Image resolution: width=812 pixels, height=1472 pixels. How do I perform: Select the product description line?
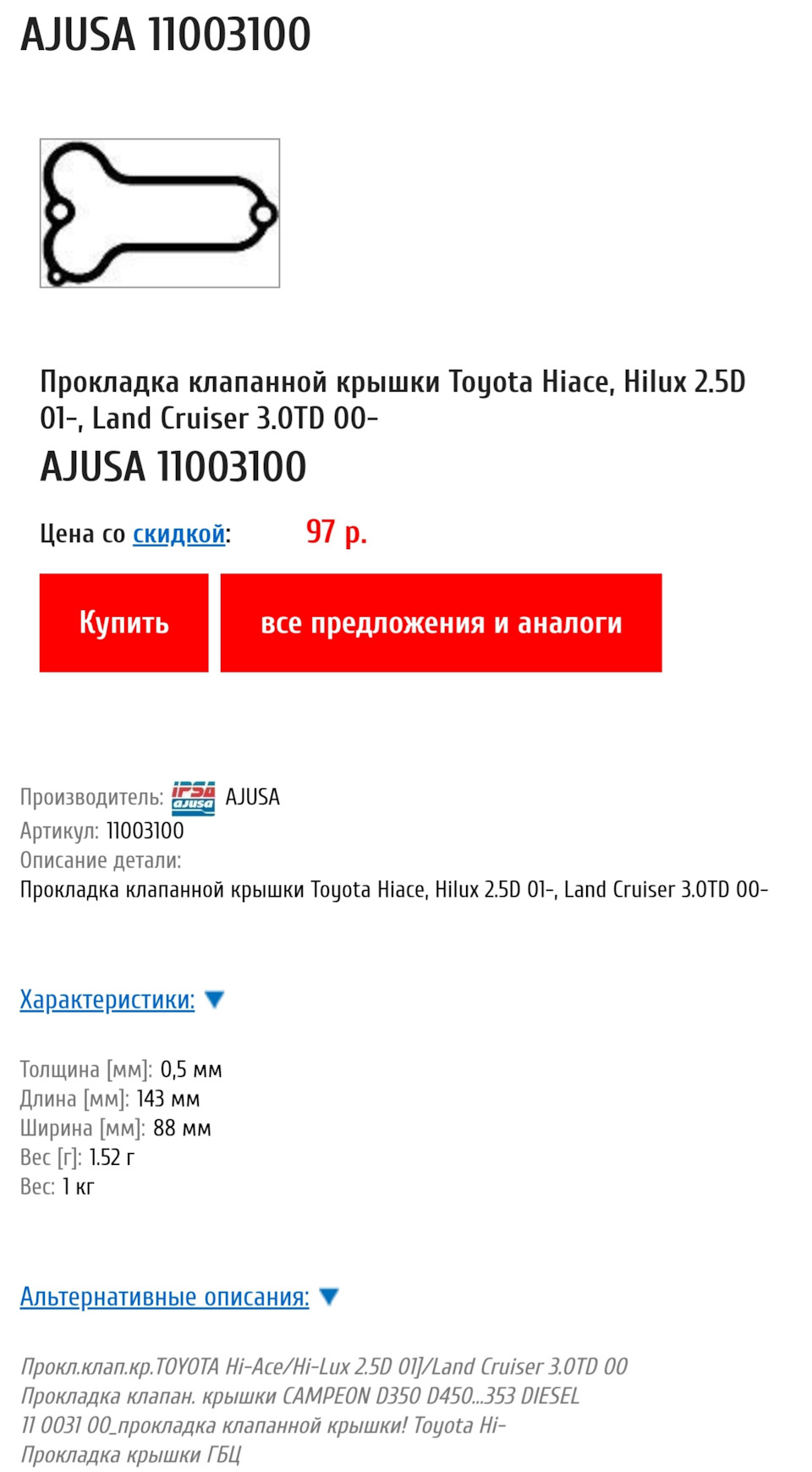pyautogui.click(x=394, y=889)
